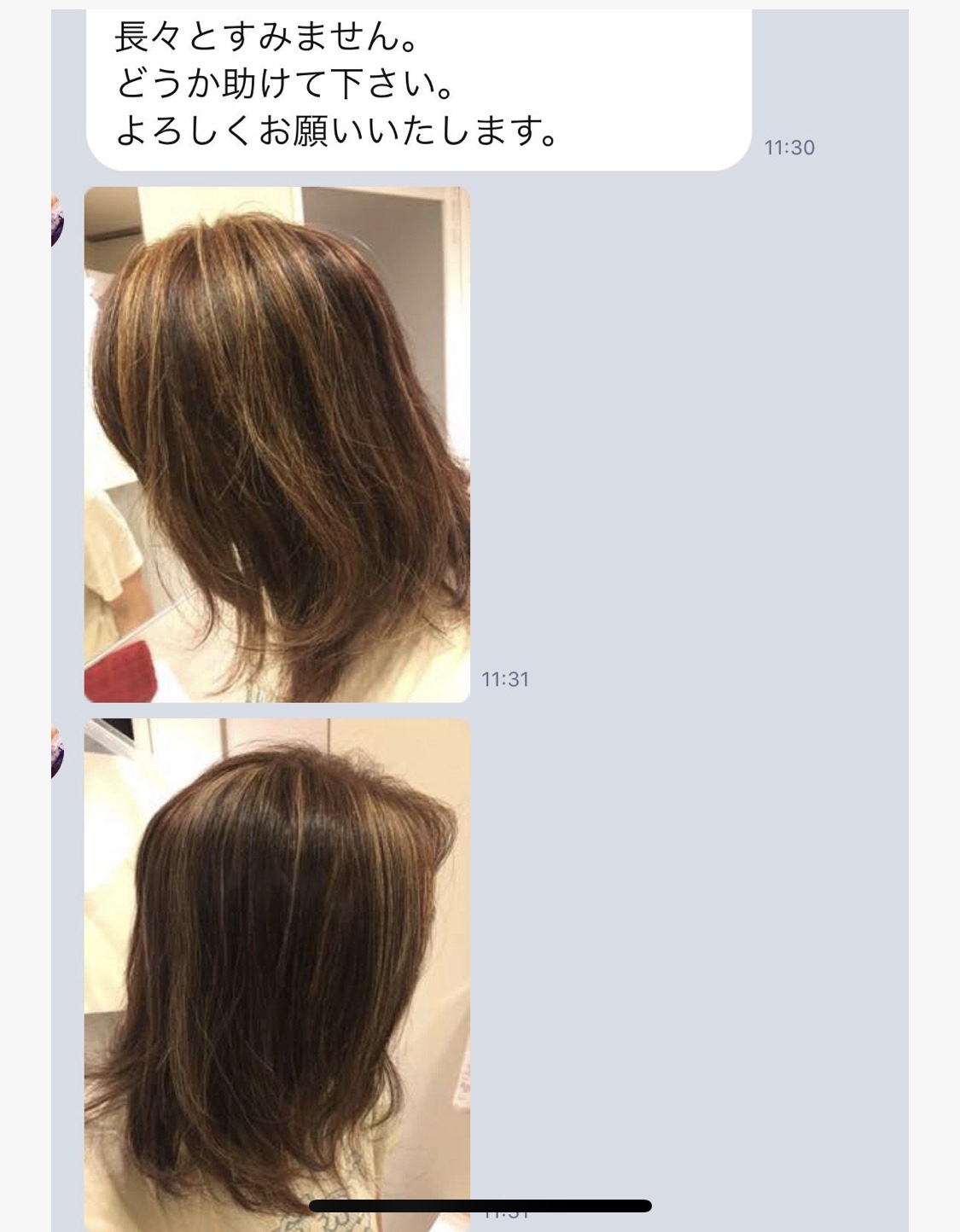The image size is (960, 1232).
Task: Open the sender's avatar beside the first photo
Action: [x=57, y=222]
